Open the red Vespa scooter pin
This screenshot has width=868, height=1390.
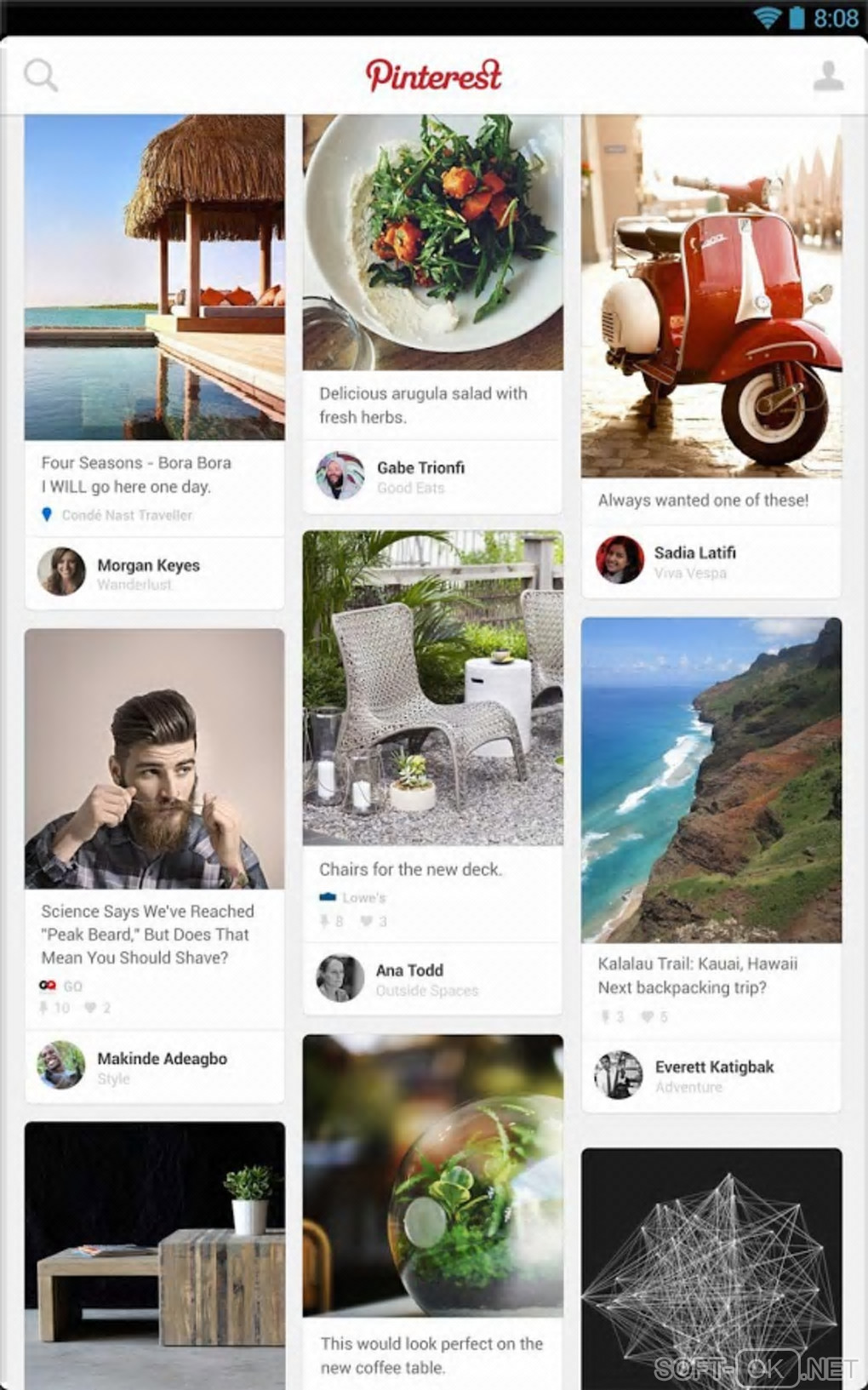(x=711, y=296)
